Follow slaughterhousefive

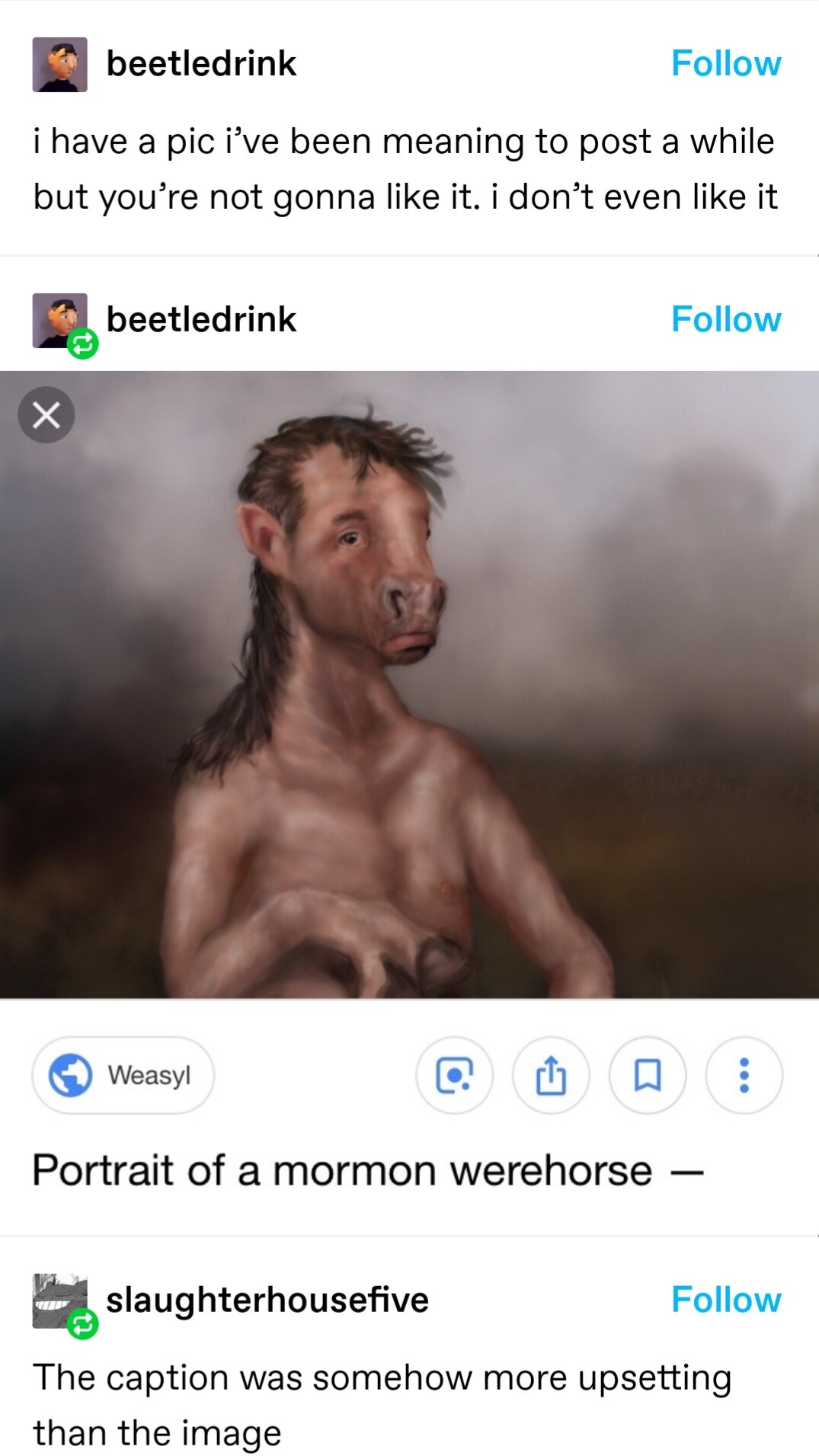725,1299
